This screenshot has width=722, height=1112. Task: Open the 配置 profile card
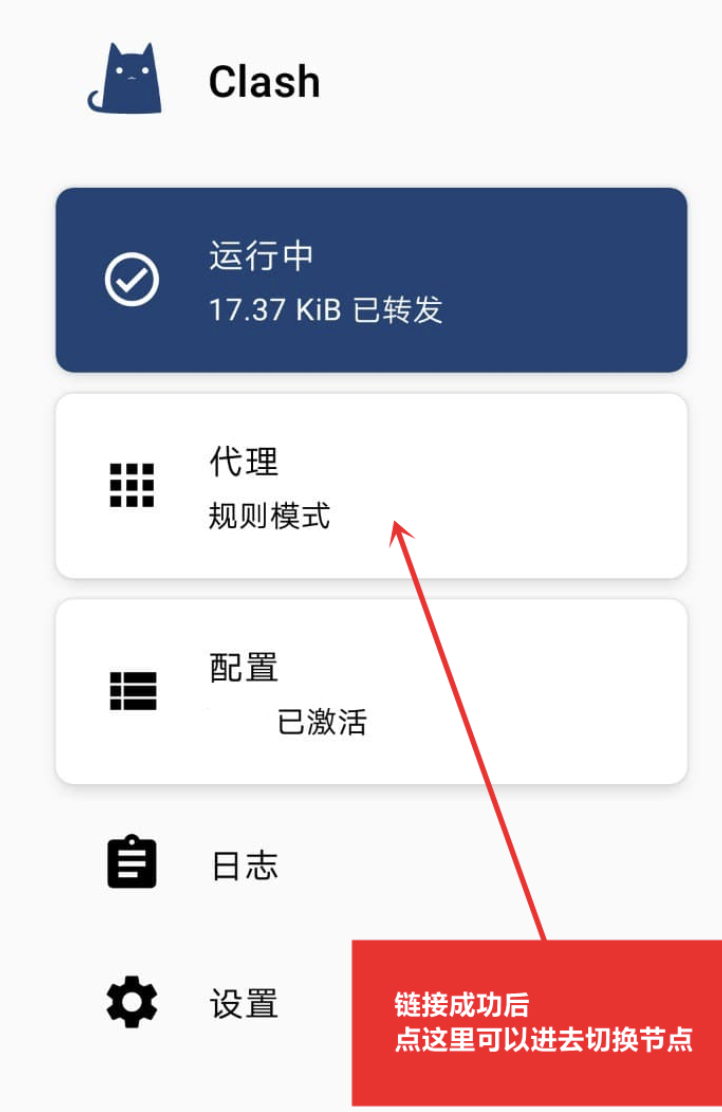coord(370,692)
